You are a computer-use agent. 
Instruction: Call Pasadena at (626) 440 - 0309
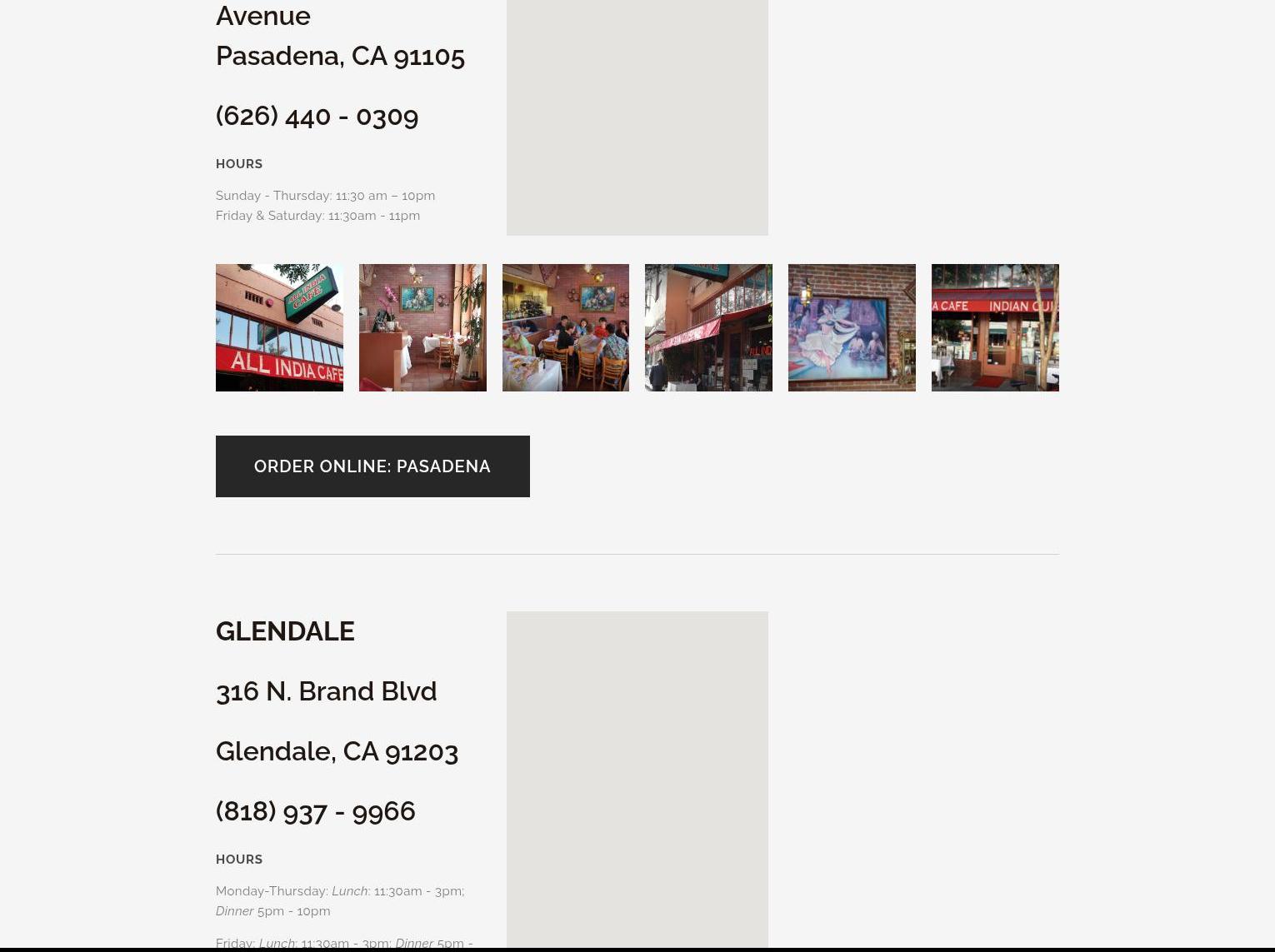317,116
